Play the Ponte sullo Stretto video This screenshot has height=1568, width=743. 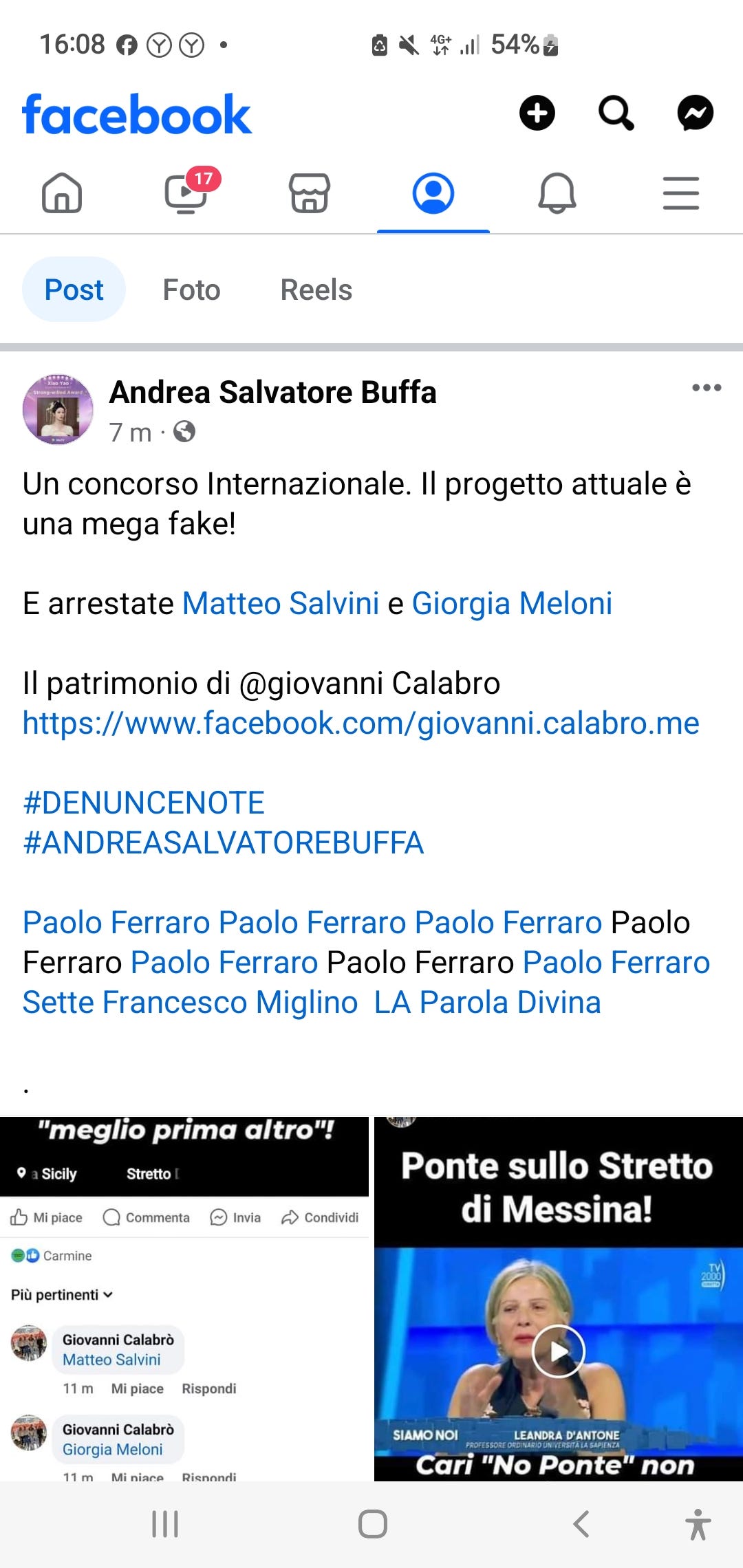[558, 1351]
